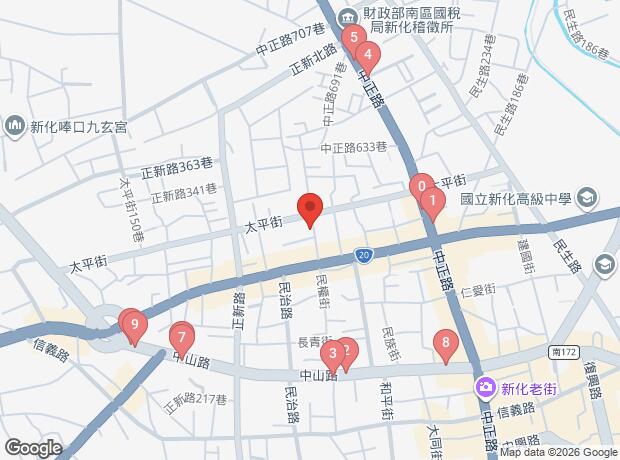This screenshot has height=460, width=620.
Task: Open map marker number 7
Action: click(181, 337)
